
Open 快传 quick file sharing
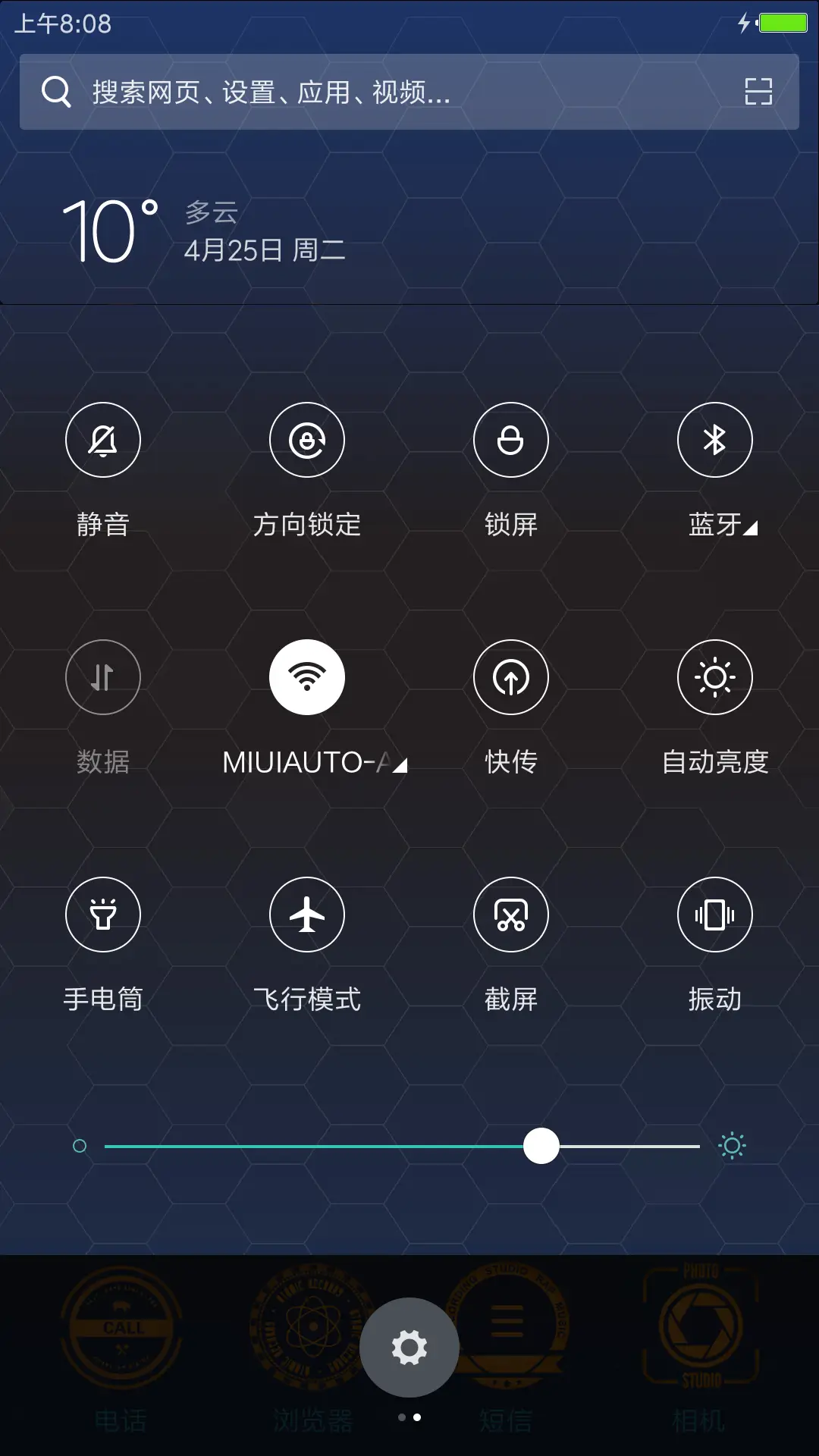pyautogui.click(x=511, y=677)
